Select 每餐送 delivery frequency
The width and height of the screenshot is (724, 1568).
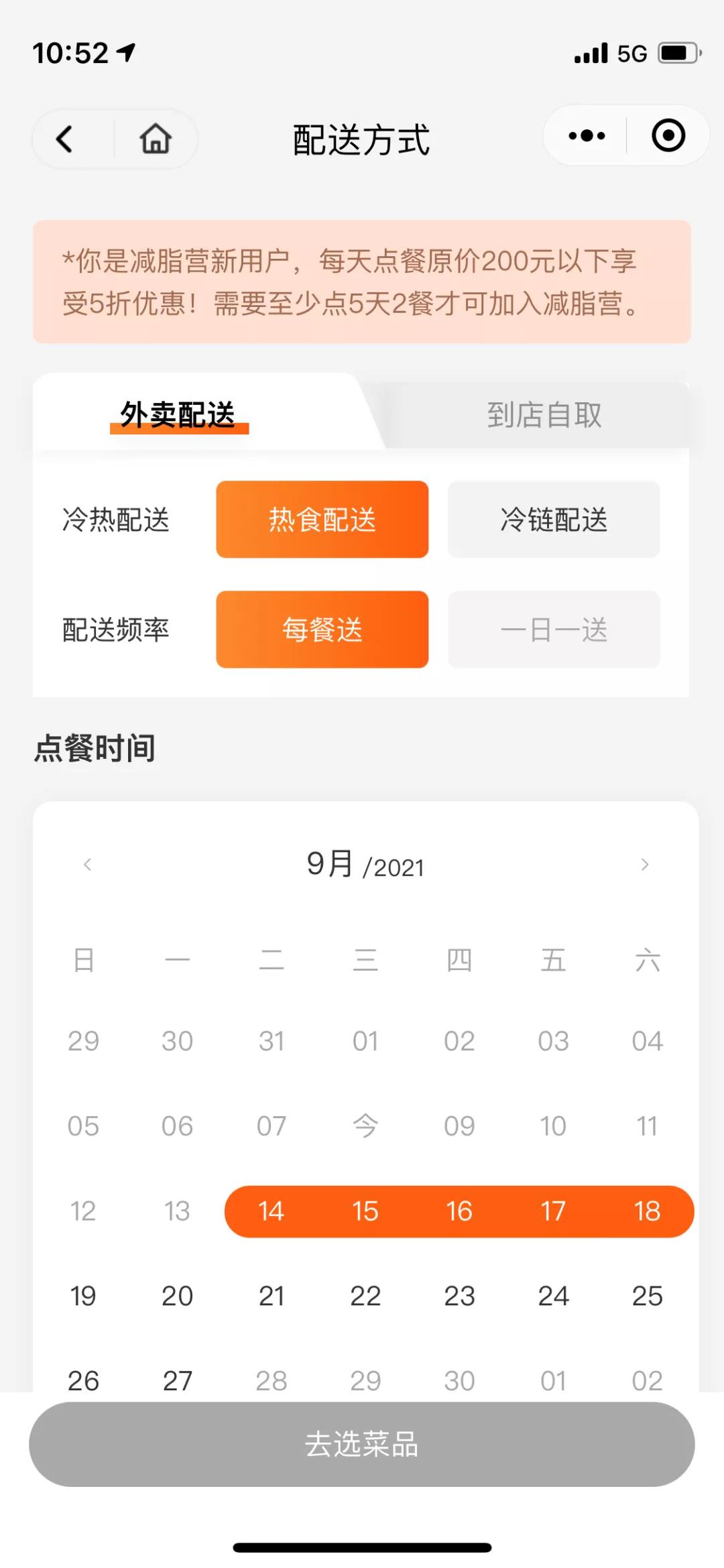point(322,629)
